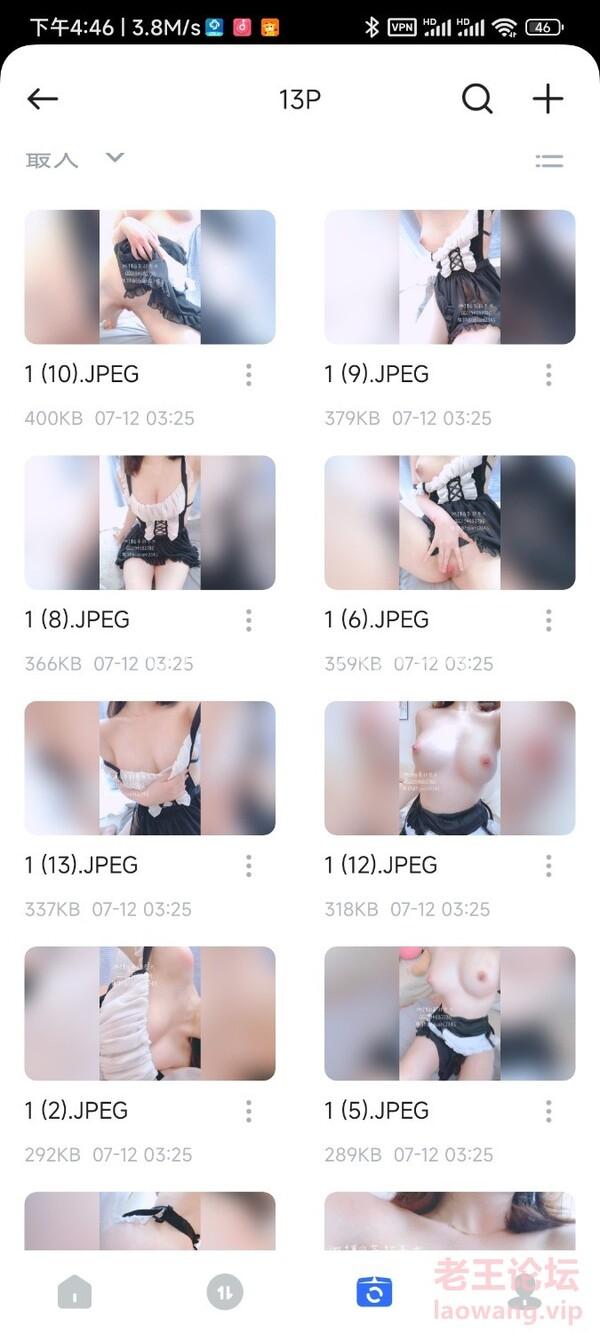Open the transfers tab
This screenshot has height=1333, width=600.
(224, 1292)
